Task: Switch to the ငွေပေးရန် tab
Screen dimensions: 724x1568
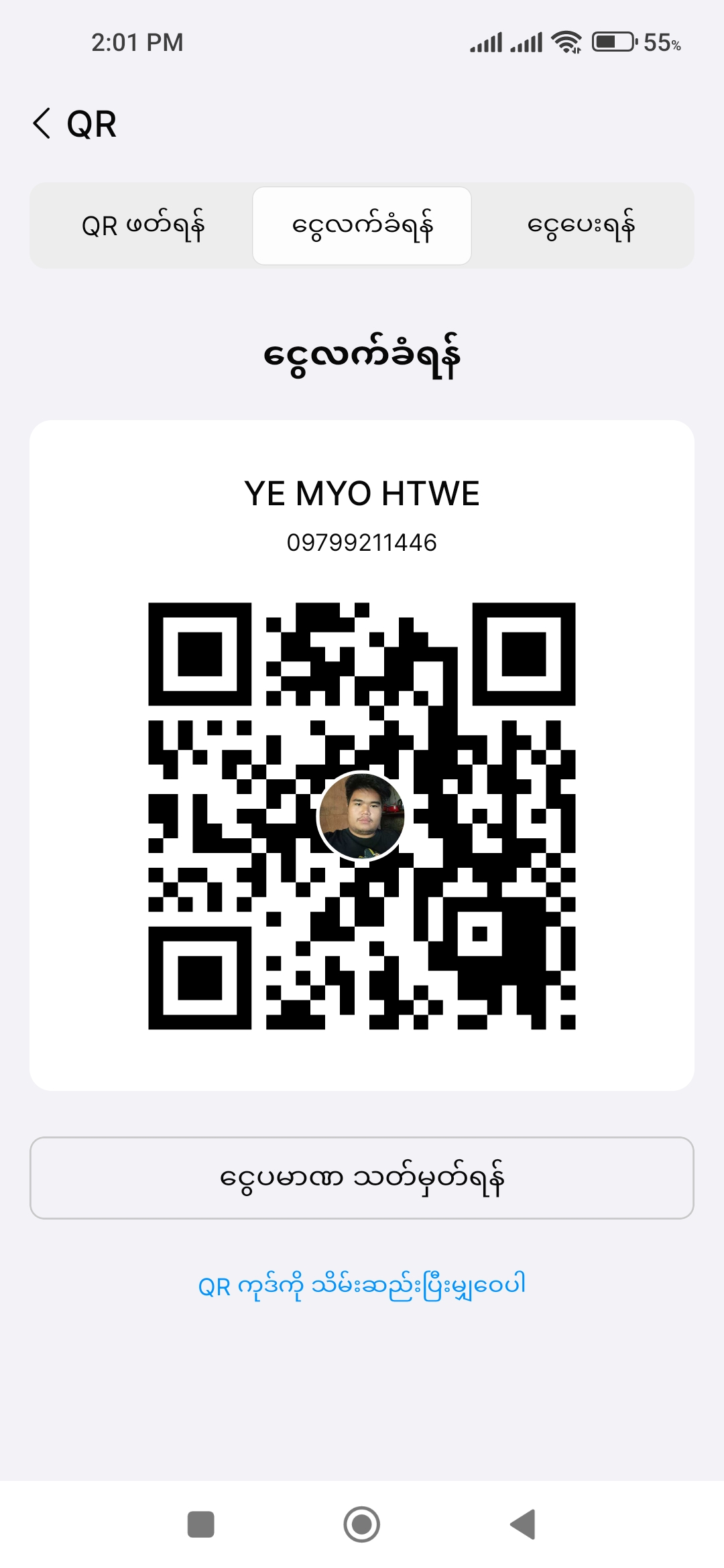Action: pos(581,226)
